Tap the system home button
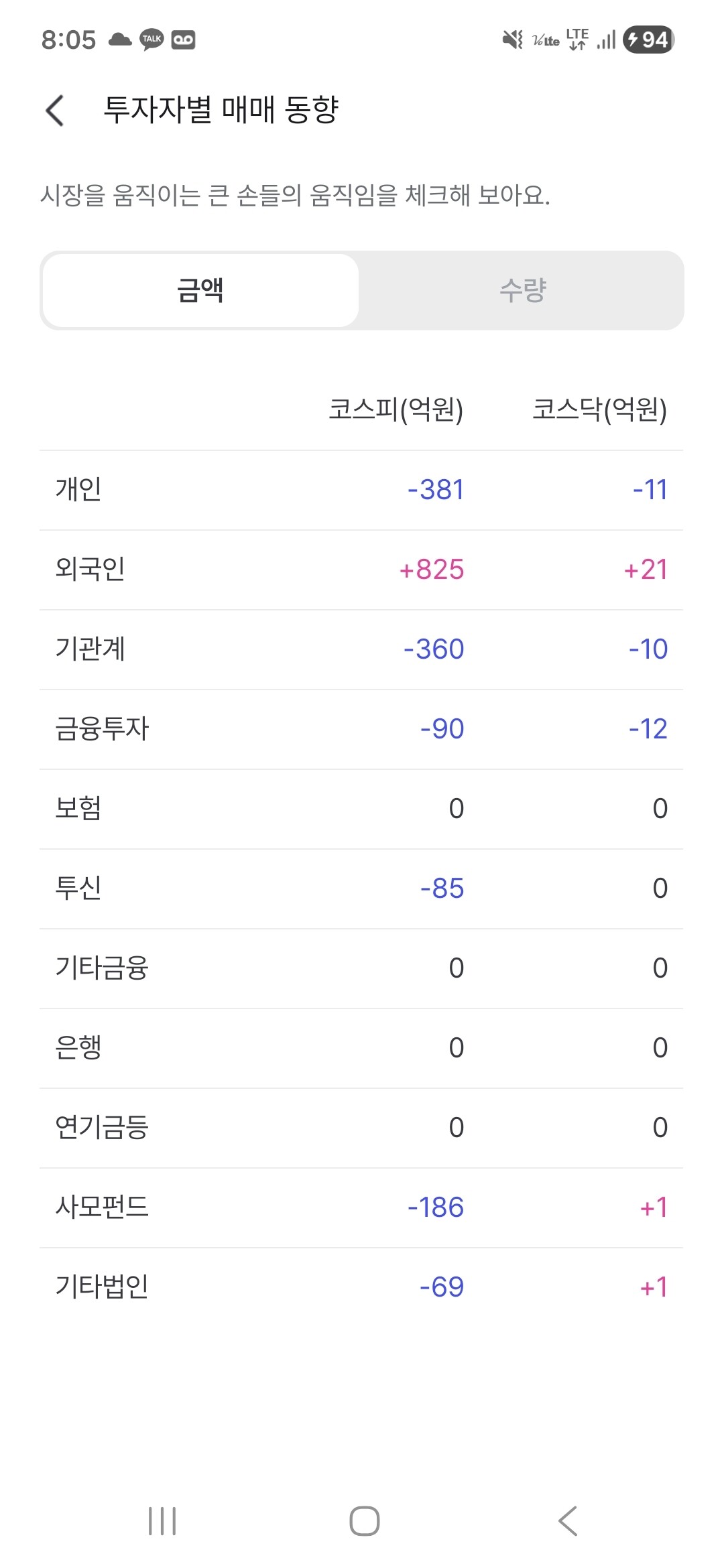The width and height of the screenshot is (724, 1568). pos(365,1520)
